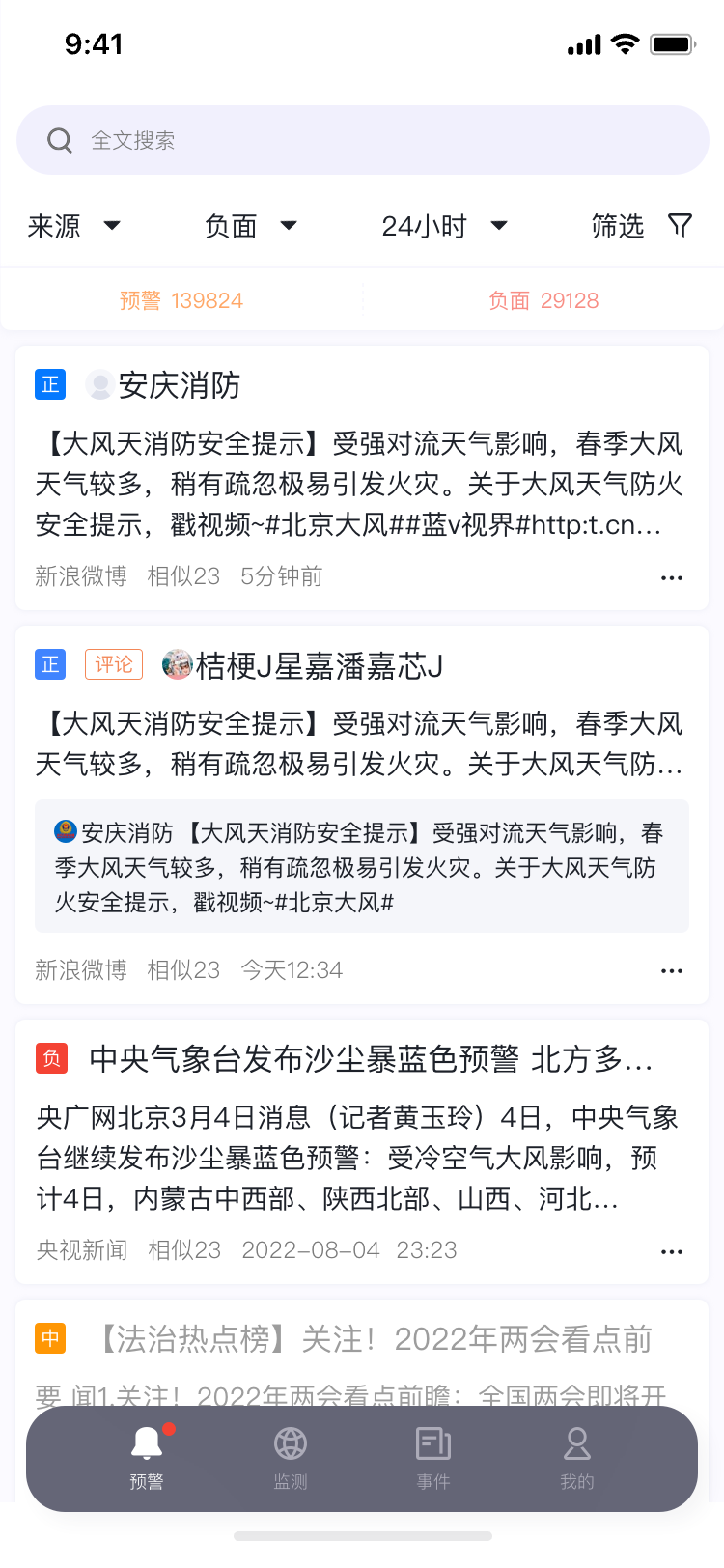Image resolution: width=724 pixels, height=1568 pixels.
Task: Tap the search magnifier icon
Action: (x=60, y=139)
